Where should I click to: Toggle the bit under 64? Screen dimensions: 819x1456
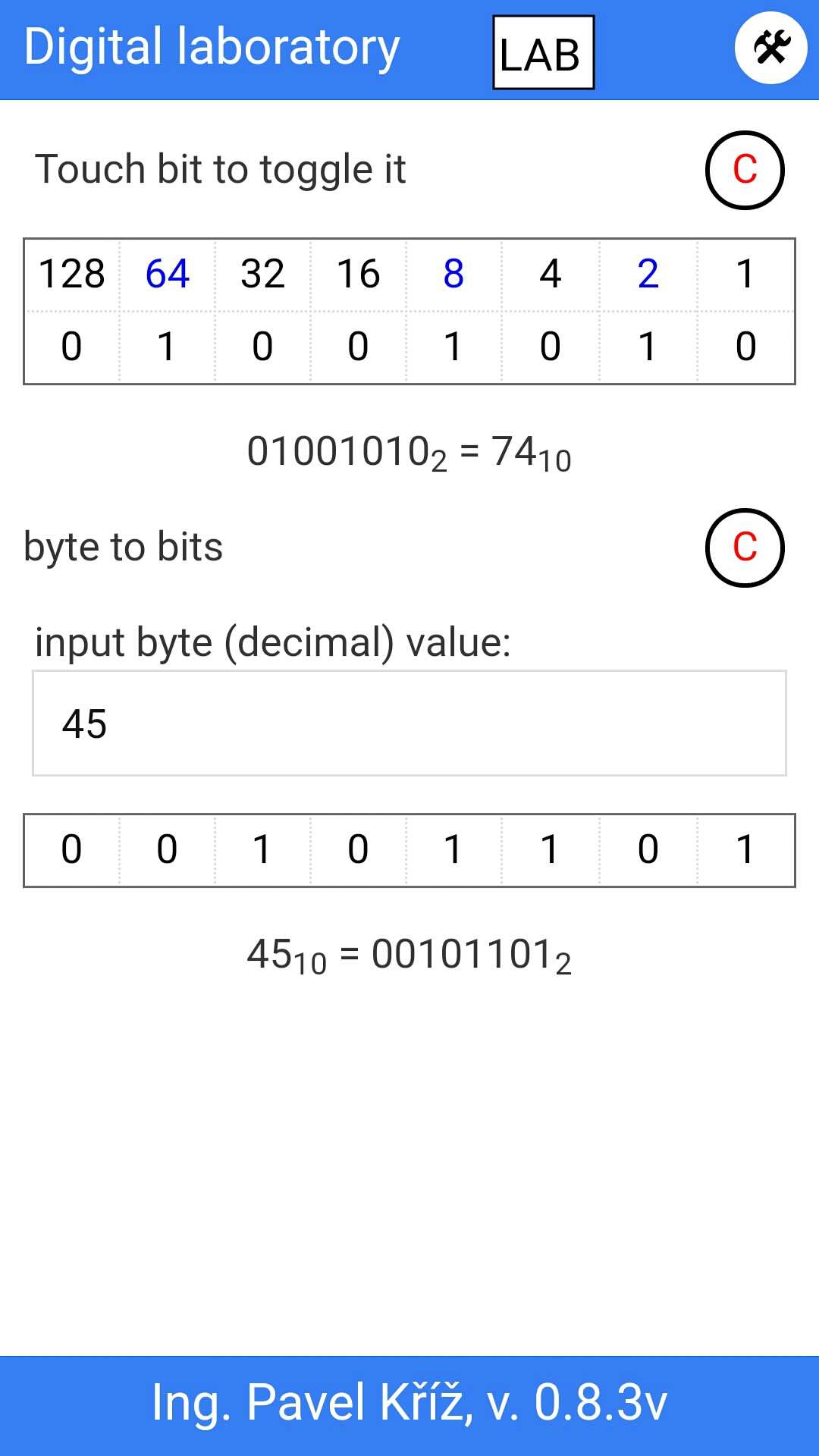point(167,347)
